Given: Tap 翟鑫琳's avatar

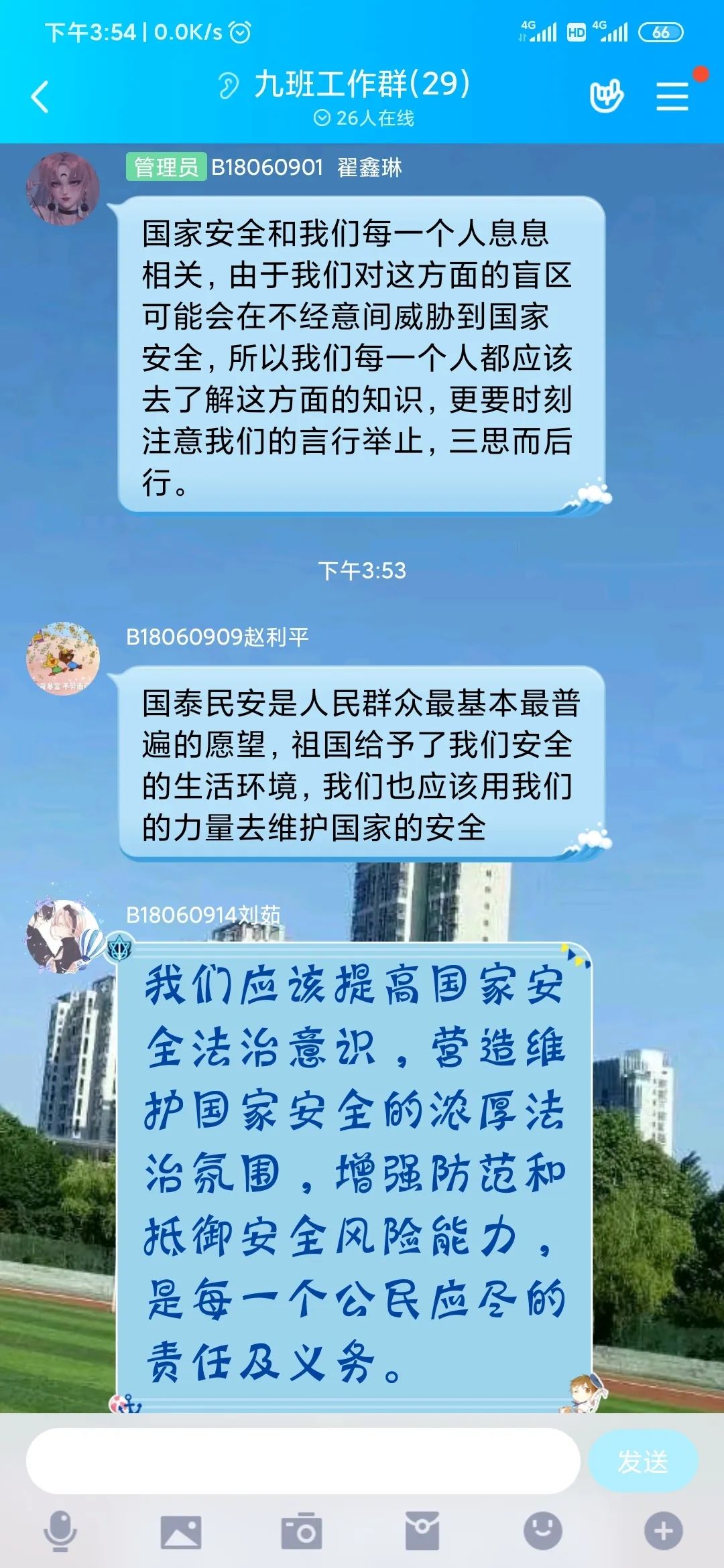Looking at the screenshot, I should (x=62, y=188).
